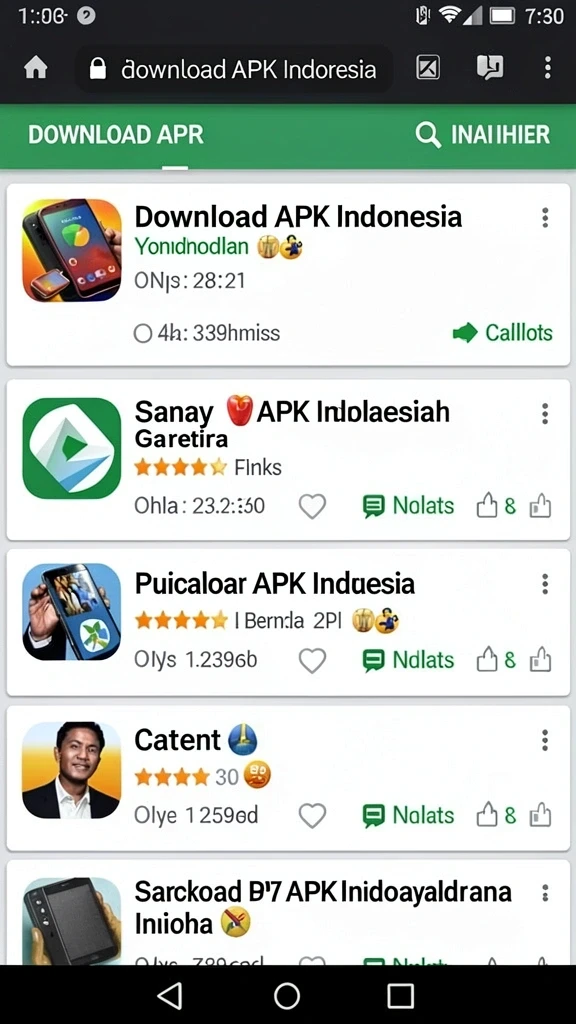
Task: Open the Sanay APK Garetira listing
Action: 288,459
